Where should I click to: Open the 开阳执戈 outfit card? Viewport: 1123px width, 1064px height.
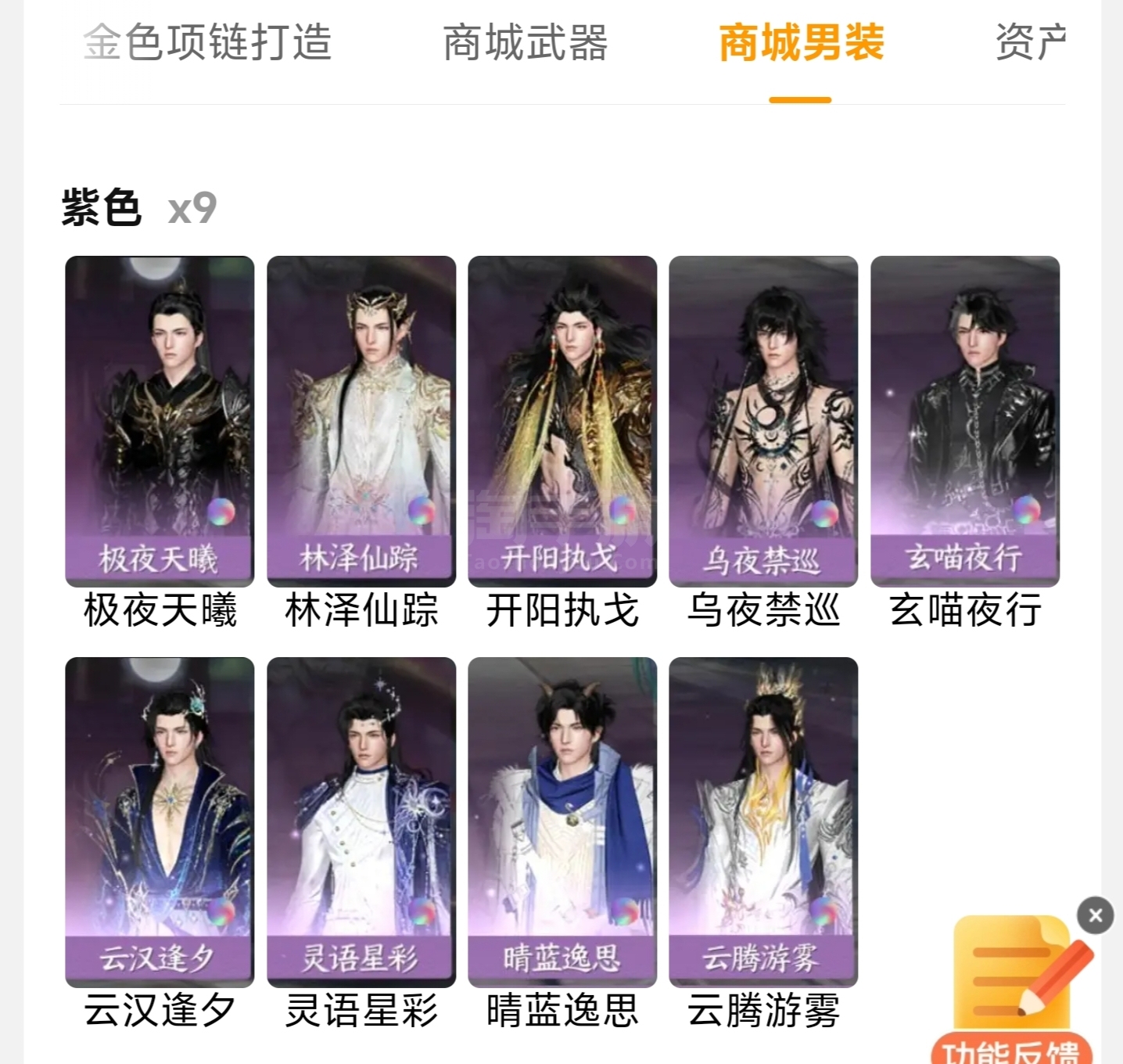click(x=562, y=421)
